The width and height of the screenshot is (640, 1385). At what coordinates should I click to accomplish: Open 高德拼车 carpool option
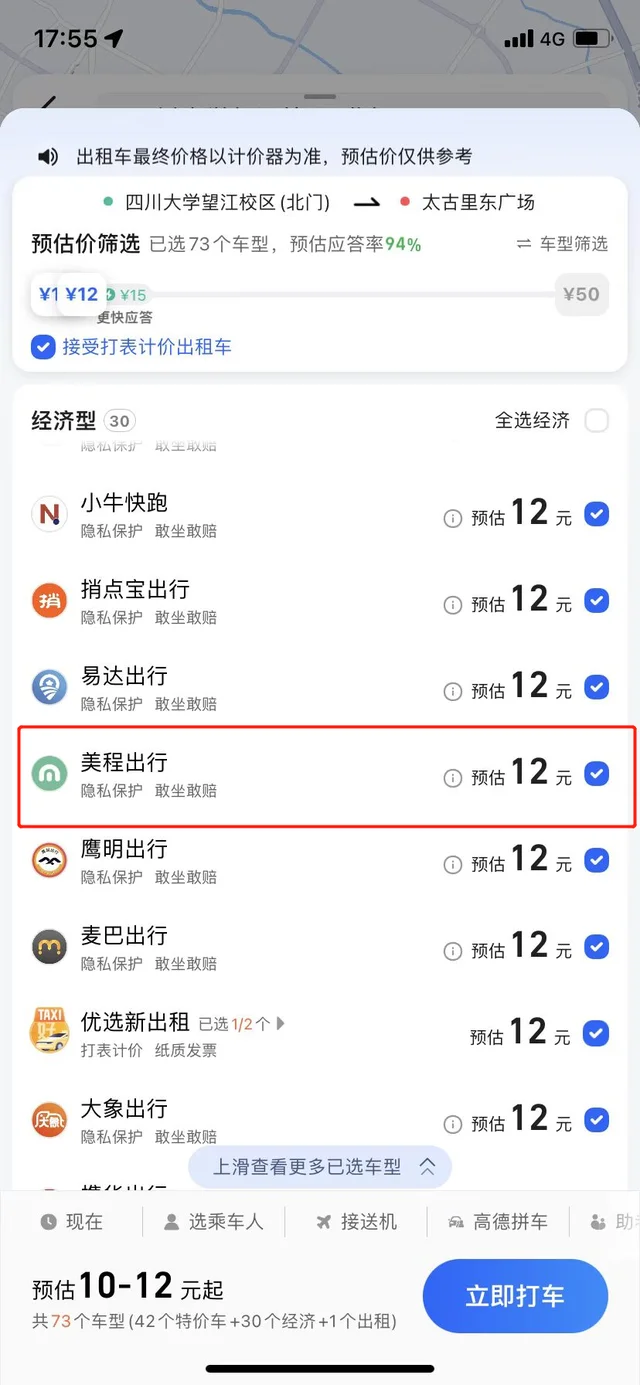click(498, 1222)
